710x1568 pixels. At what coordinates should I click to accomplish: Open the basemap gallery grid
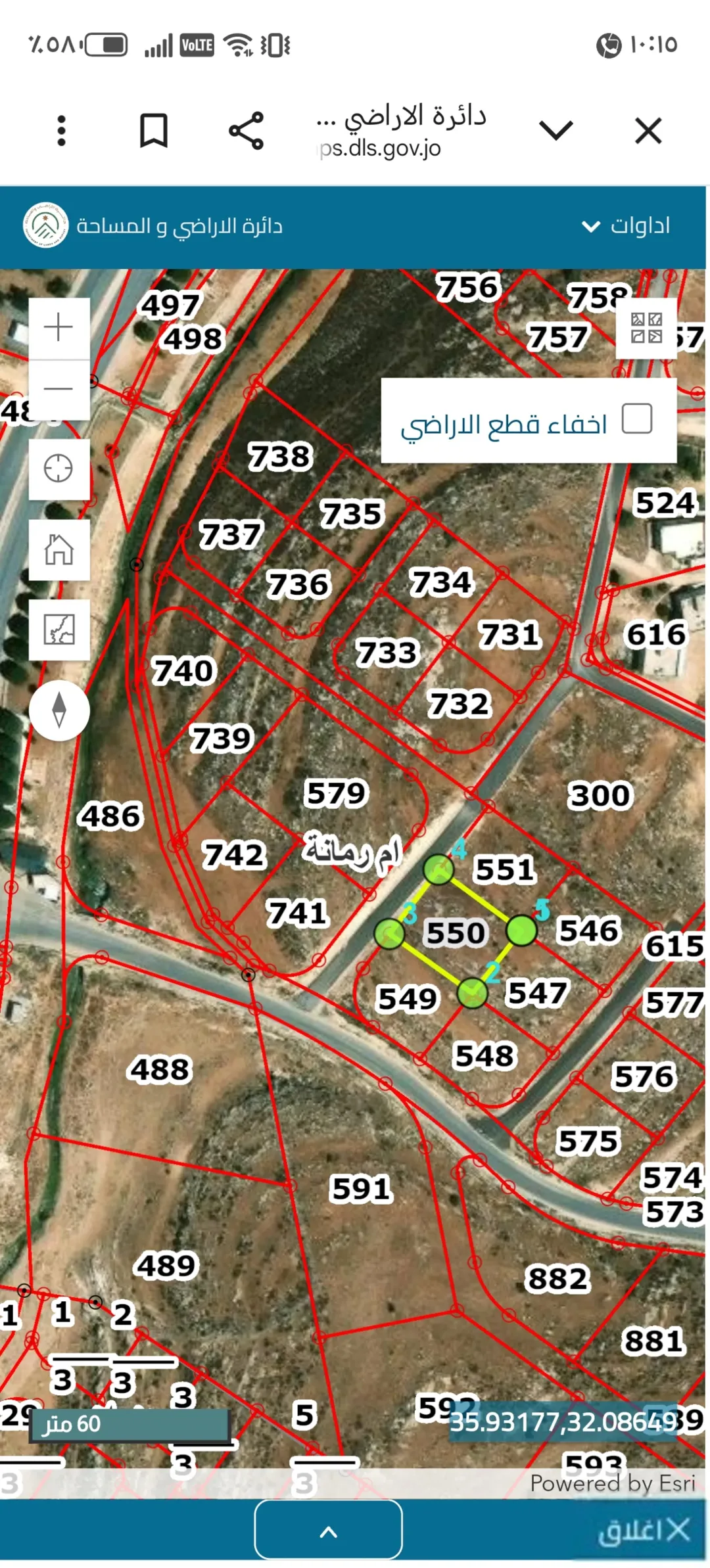(x=646, y=328)
